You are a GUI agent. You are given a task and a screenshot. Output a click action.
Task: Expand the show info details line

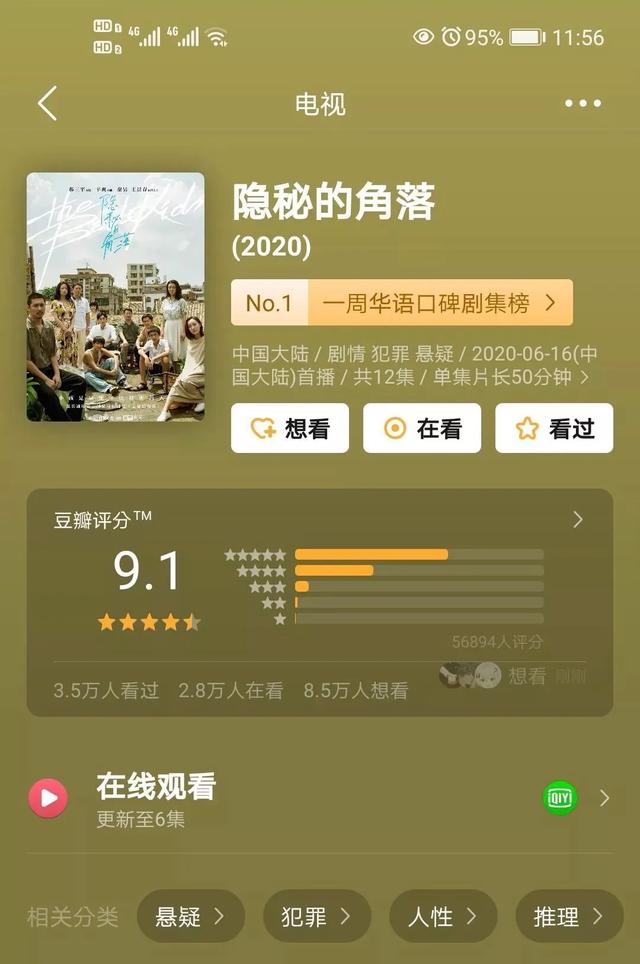pyautogui.click(x=415, y=366)
